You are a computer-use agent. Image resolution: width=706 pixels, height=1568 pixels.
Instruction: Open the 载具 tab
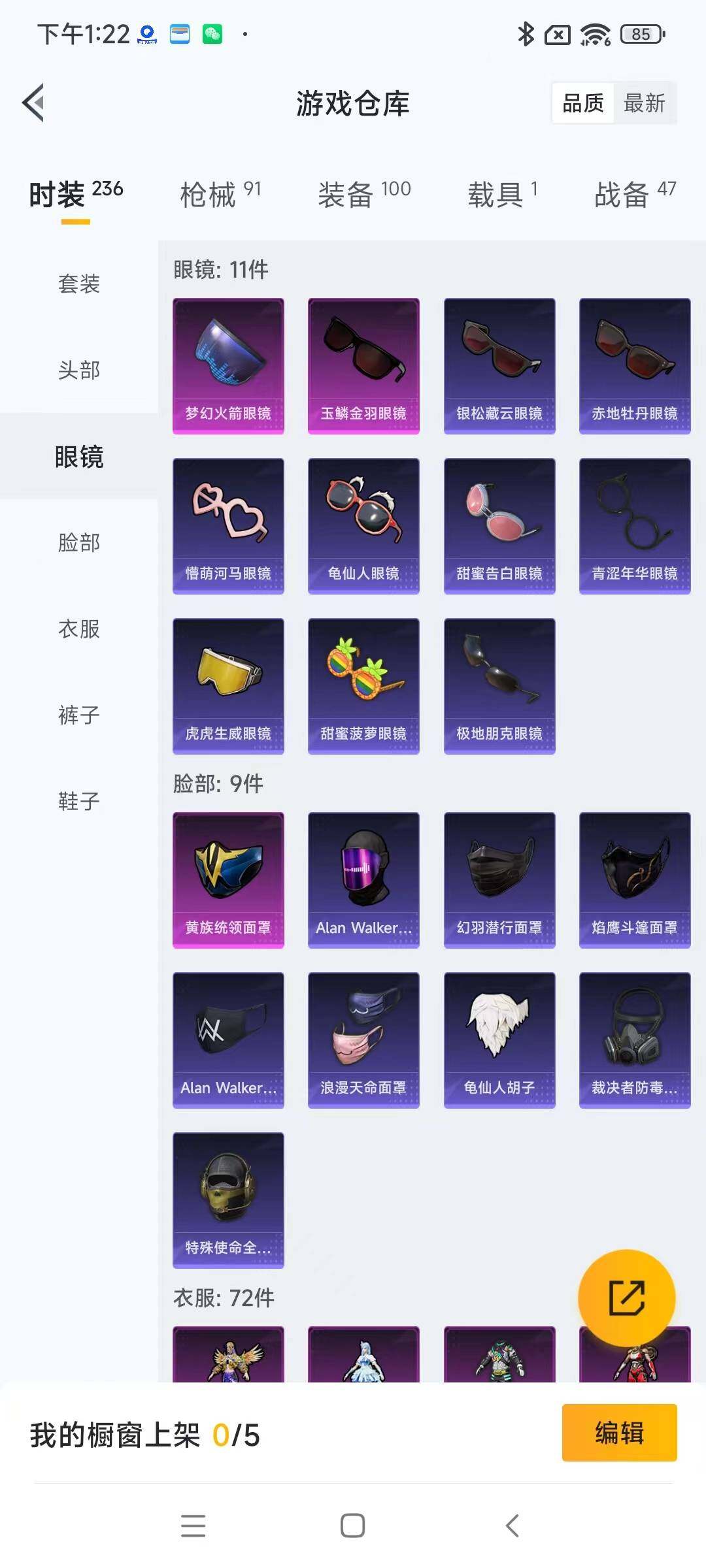pyautogui.click(x=503, y=194)
